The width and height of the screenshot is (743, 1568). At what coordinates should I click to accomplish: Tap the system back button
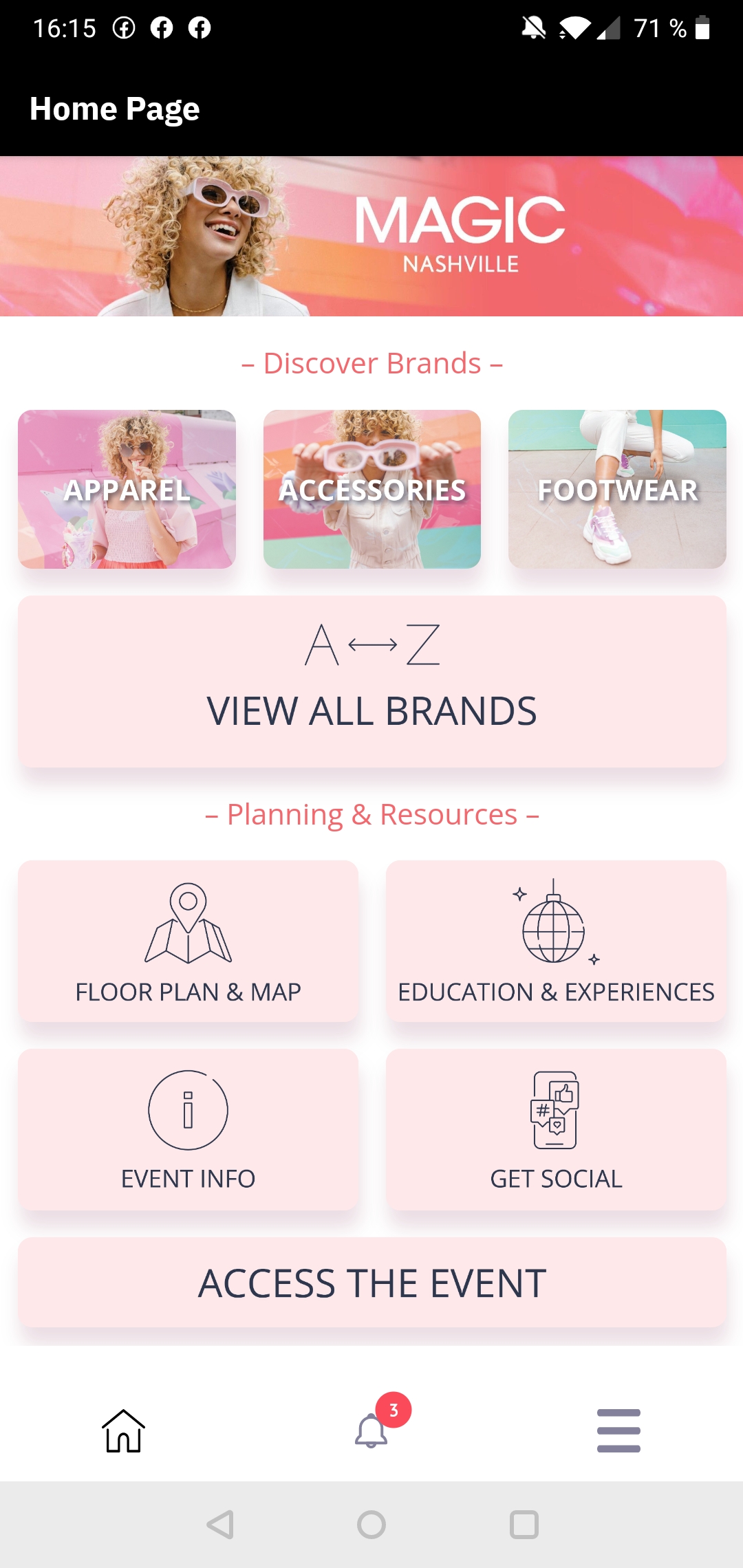pos(220,1525)
